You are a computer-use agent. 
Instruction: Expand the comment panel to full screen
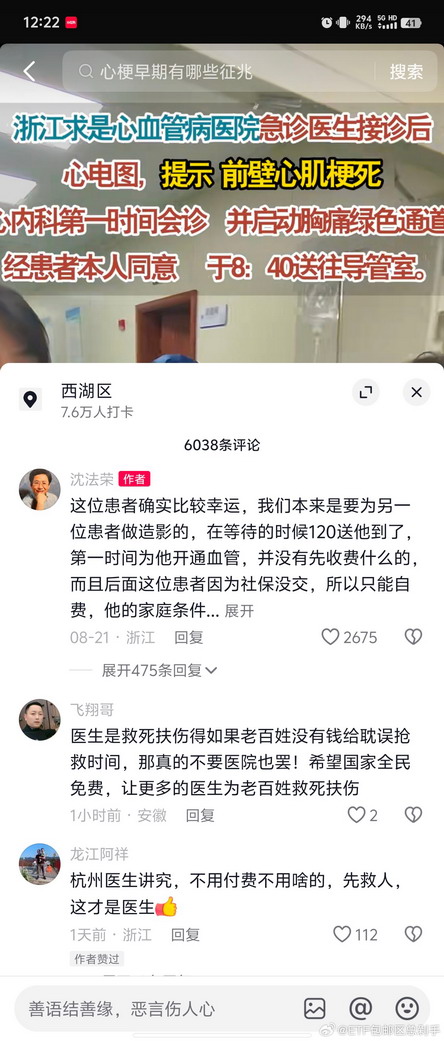tap(365, 392)
